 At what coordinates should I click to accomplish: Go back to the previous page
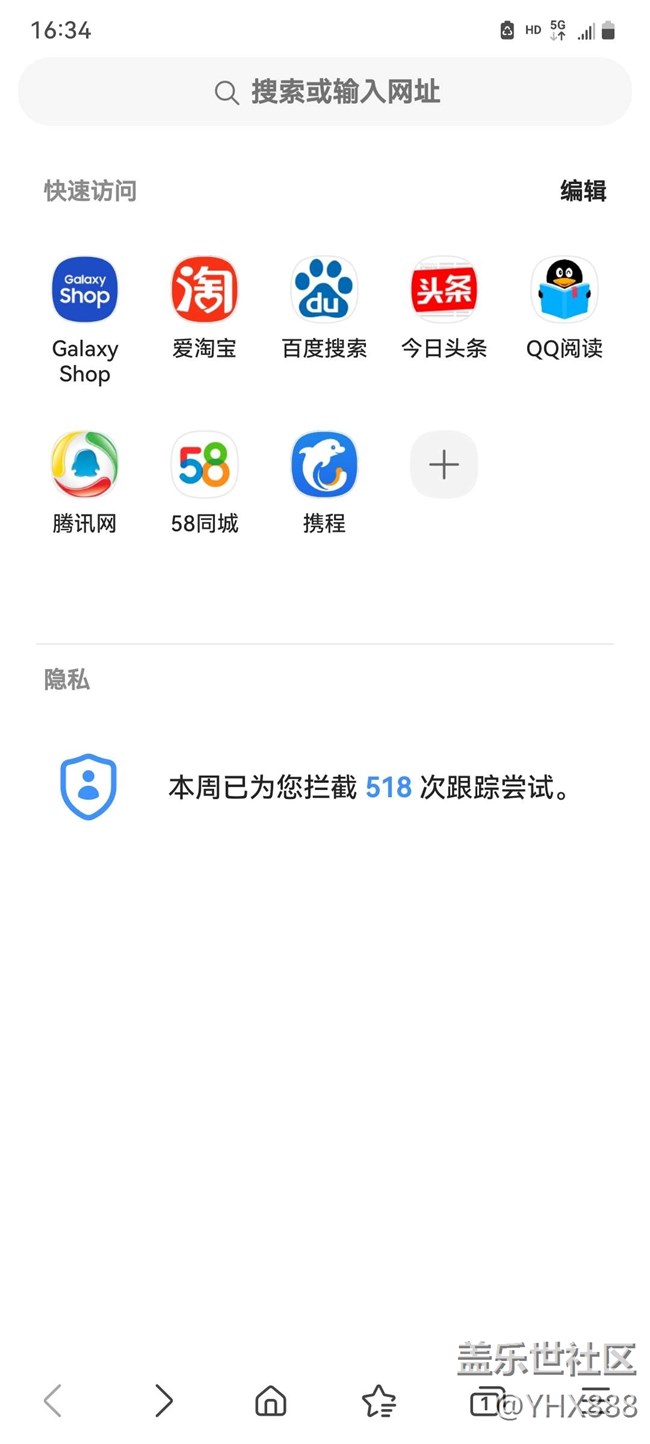click(x=53, y=1401)
